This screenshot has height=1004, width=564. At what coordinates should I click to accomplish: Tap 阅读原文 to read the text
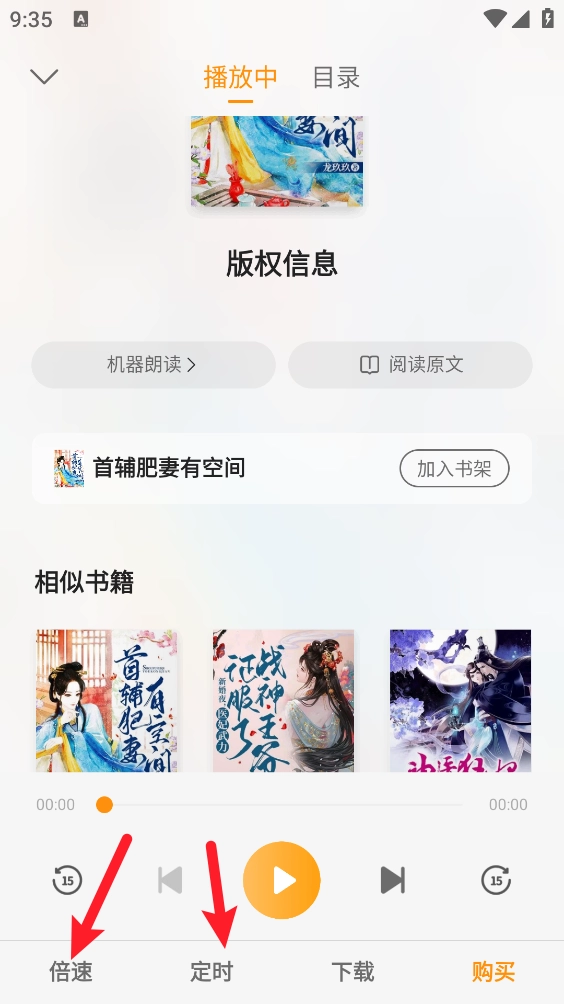pyautogui.click(x=410, y=364)
